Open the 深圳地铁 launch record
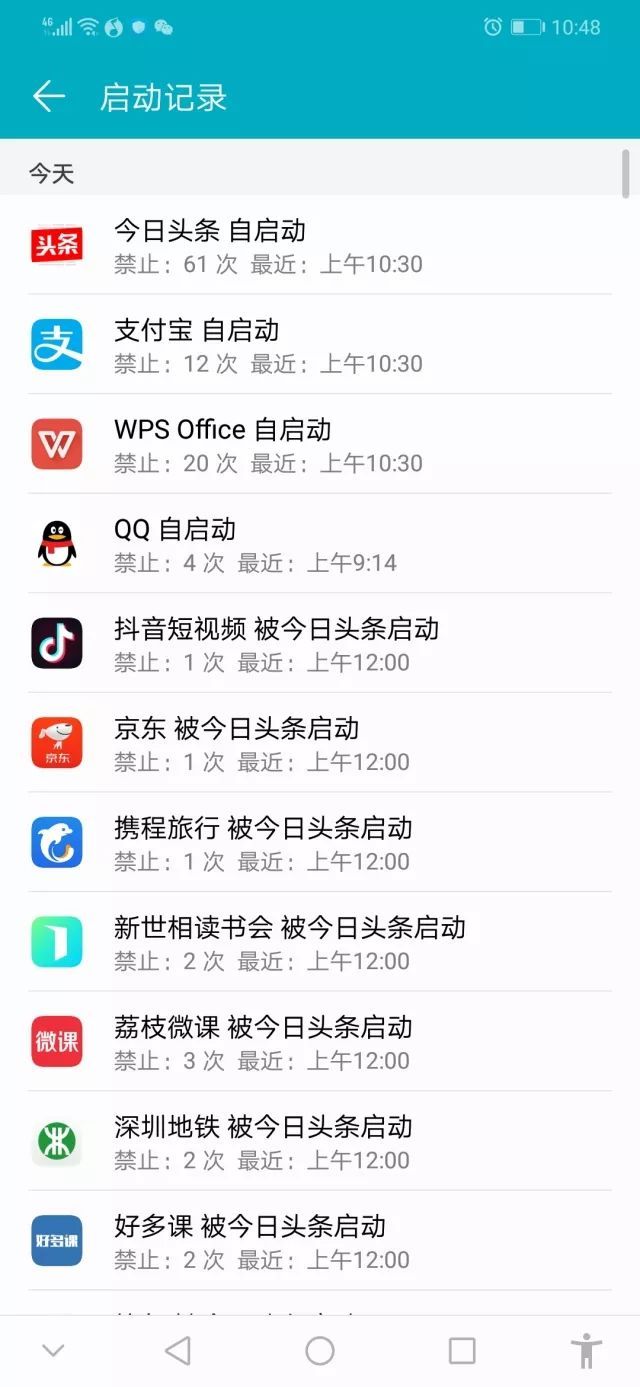The width and height of the screenshot is (640, 1387). click(320, 1140)
